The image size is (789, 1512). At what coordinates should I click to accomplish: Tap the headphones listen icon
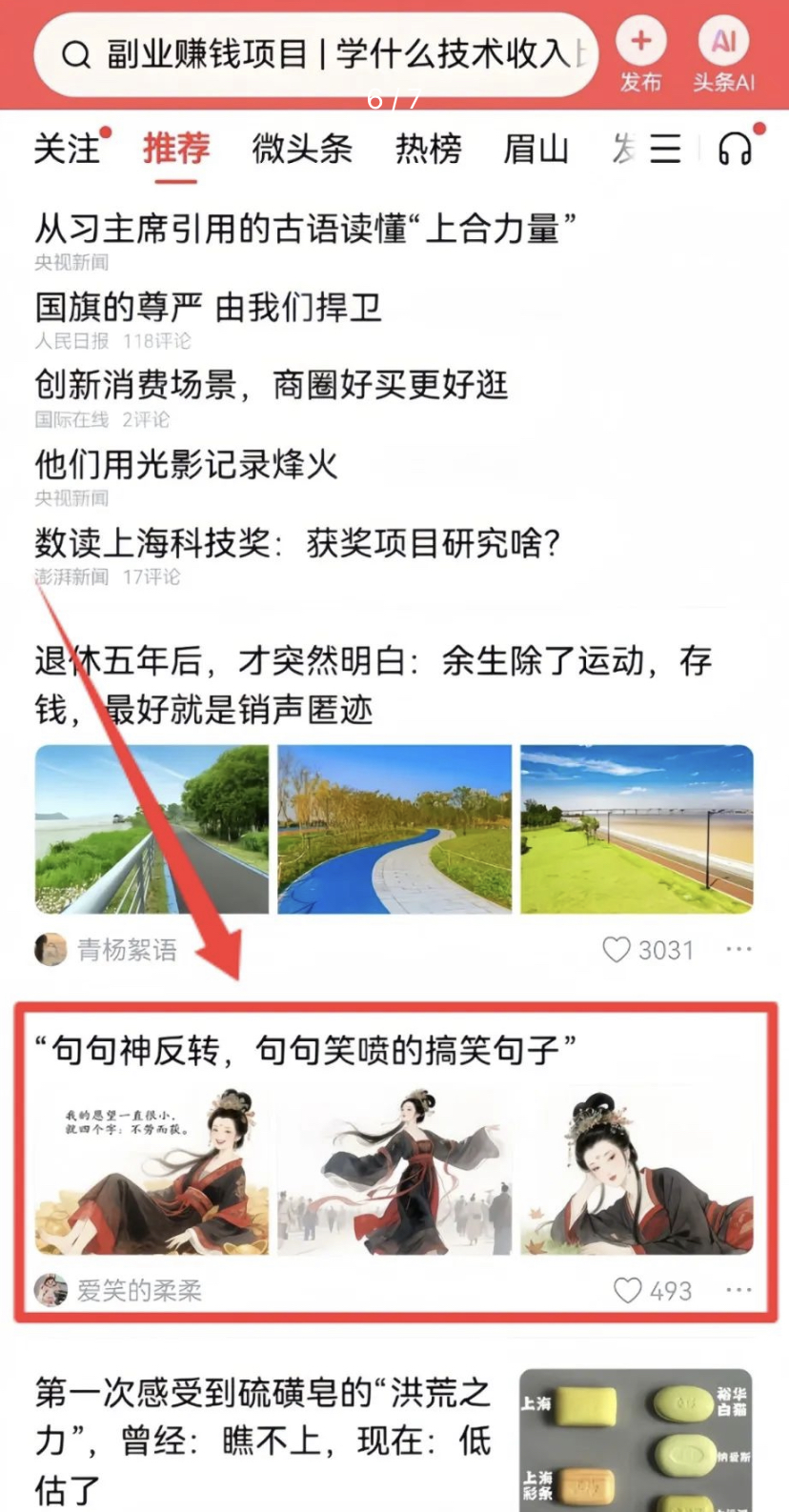[736, 149]
